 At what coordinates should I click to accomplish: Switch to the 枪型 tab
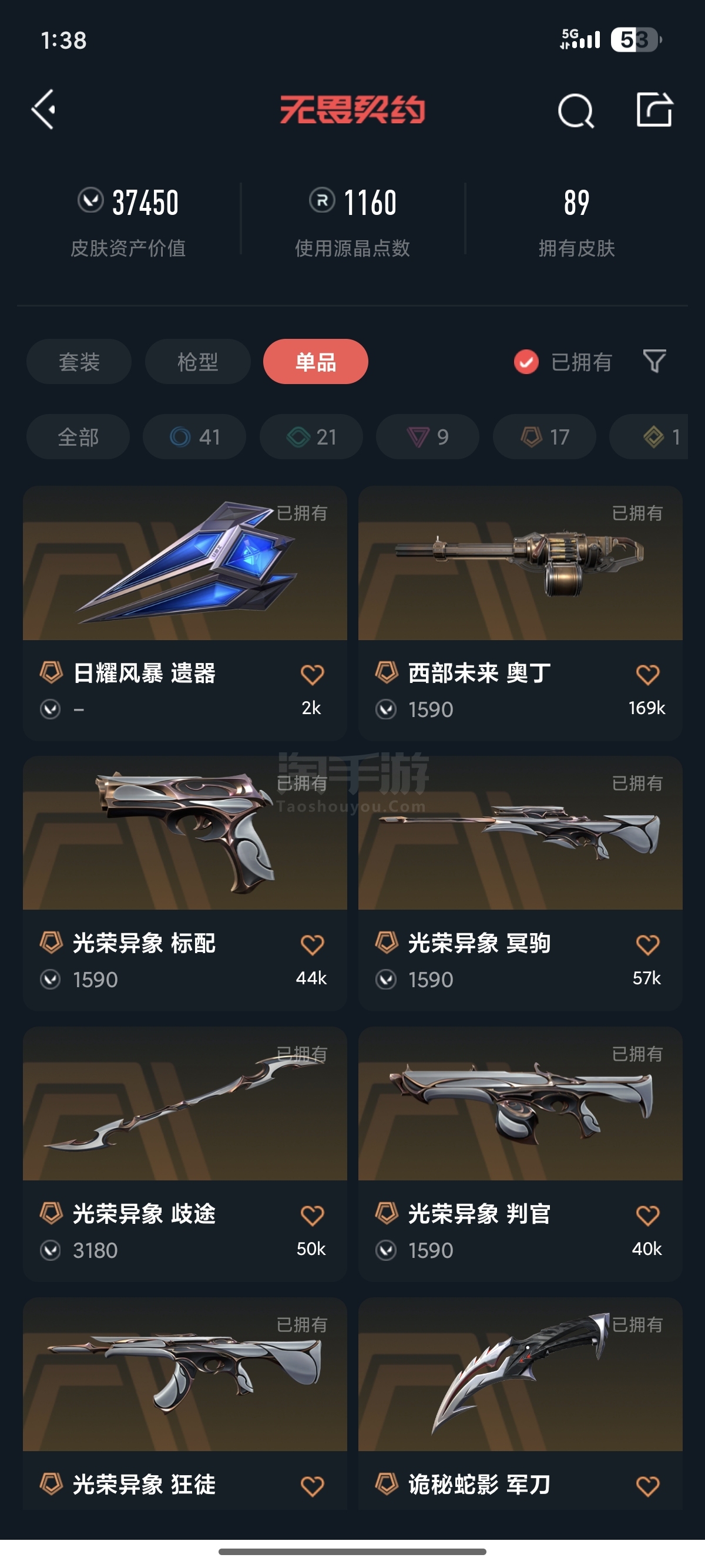(x=197, y=362)
